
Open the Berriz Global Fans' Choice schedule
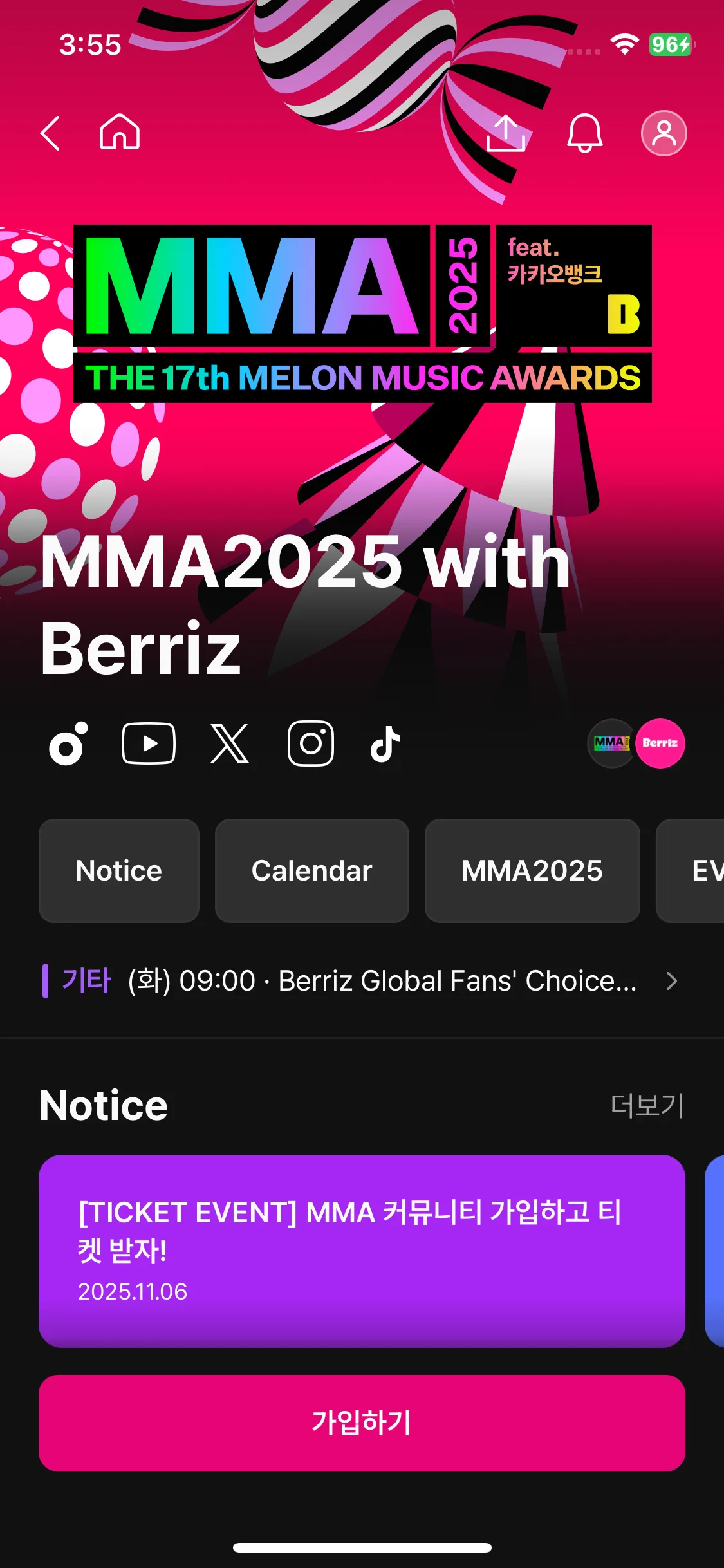[360, 981]
